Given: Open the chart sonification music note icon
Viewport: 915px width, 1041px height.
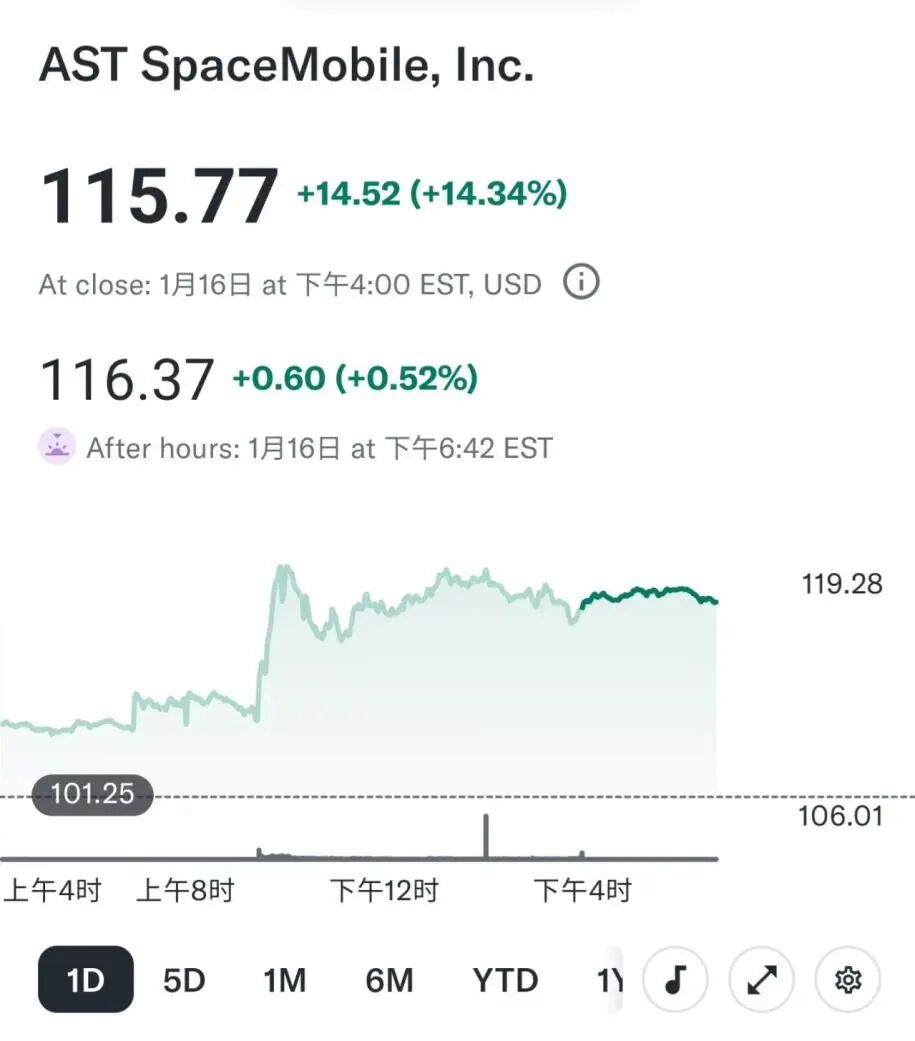Looking at the screenshot, I should (x=675, y=980).
